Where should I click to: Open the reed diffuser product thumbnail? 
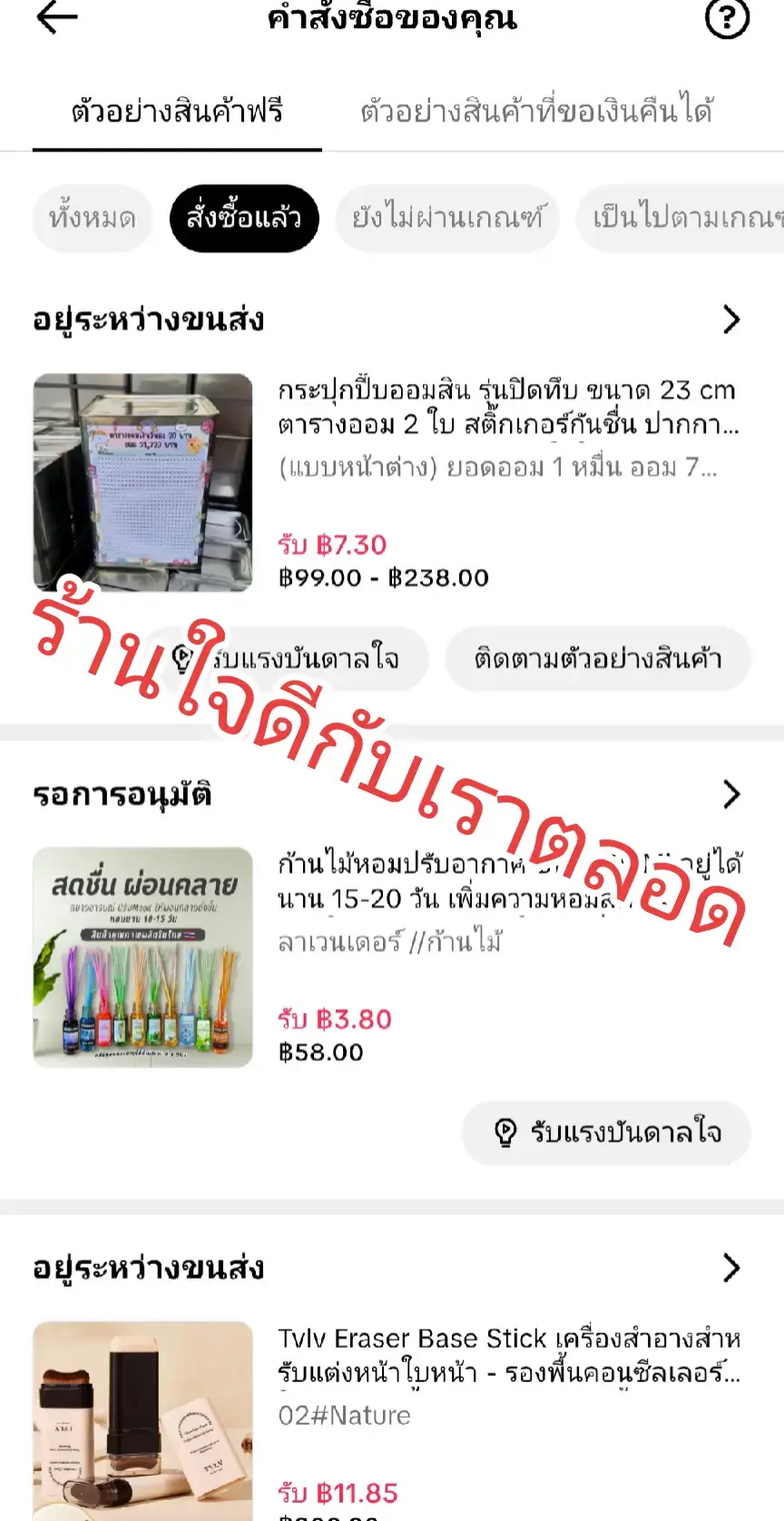142,957
